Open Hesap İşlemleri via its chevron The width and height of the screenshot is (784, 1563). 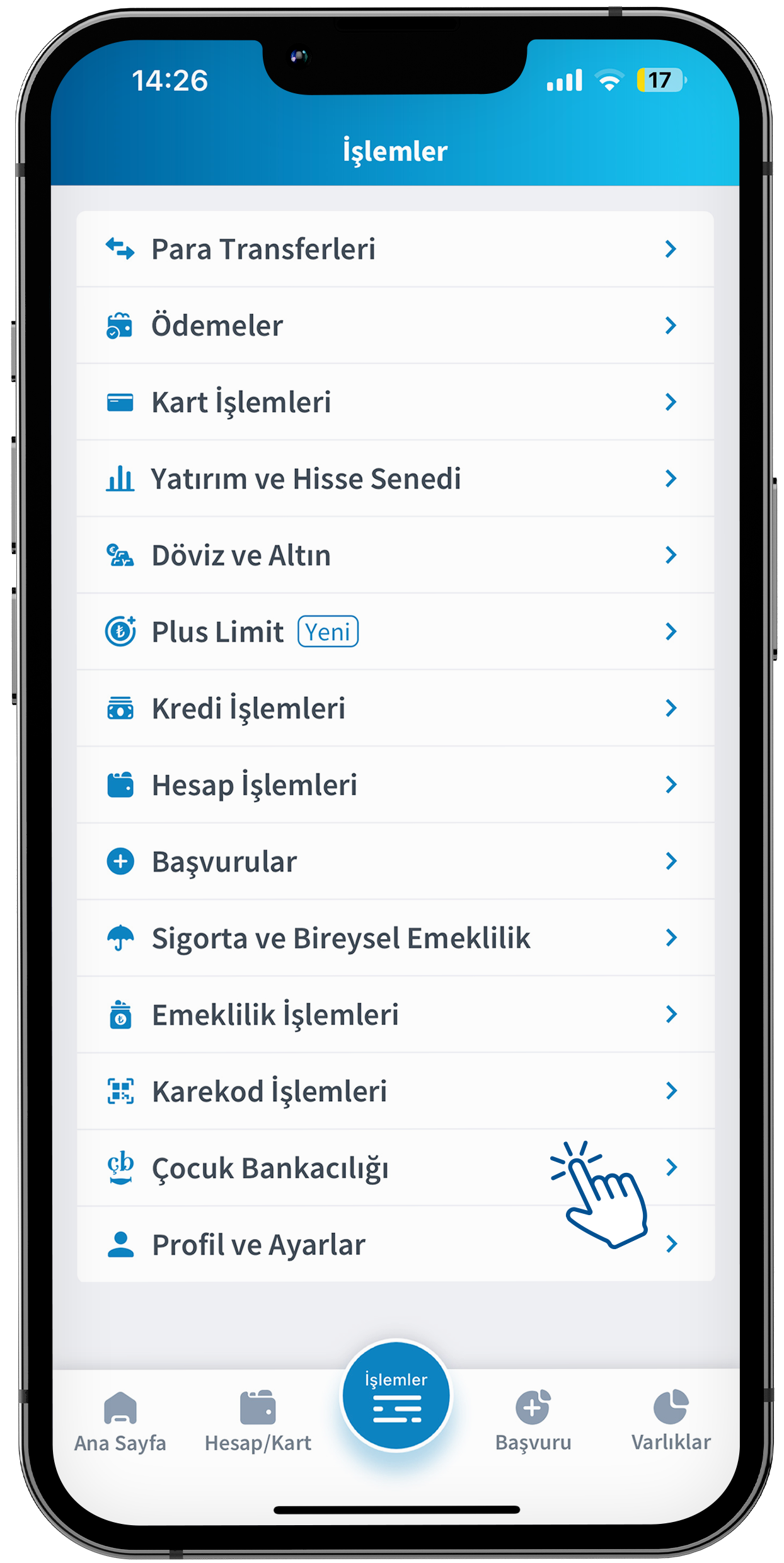click(671, 785)
